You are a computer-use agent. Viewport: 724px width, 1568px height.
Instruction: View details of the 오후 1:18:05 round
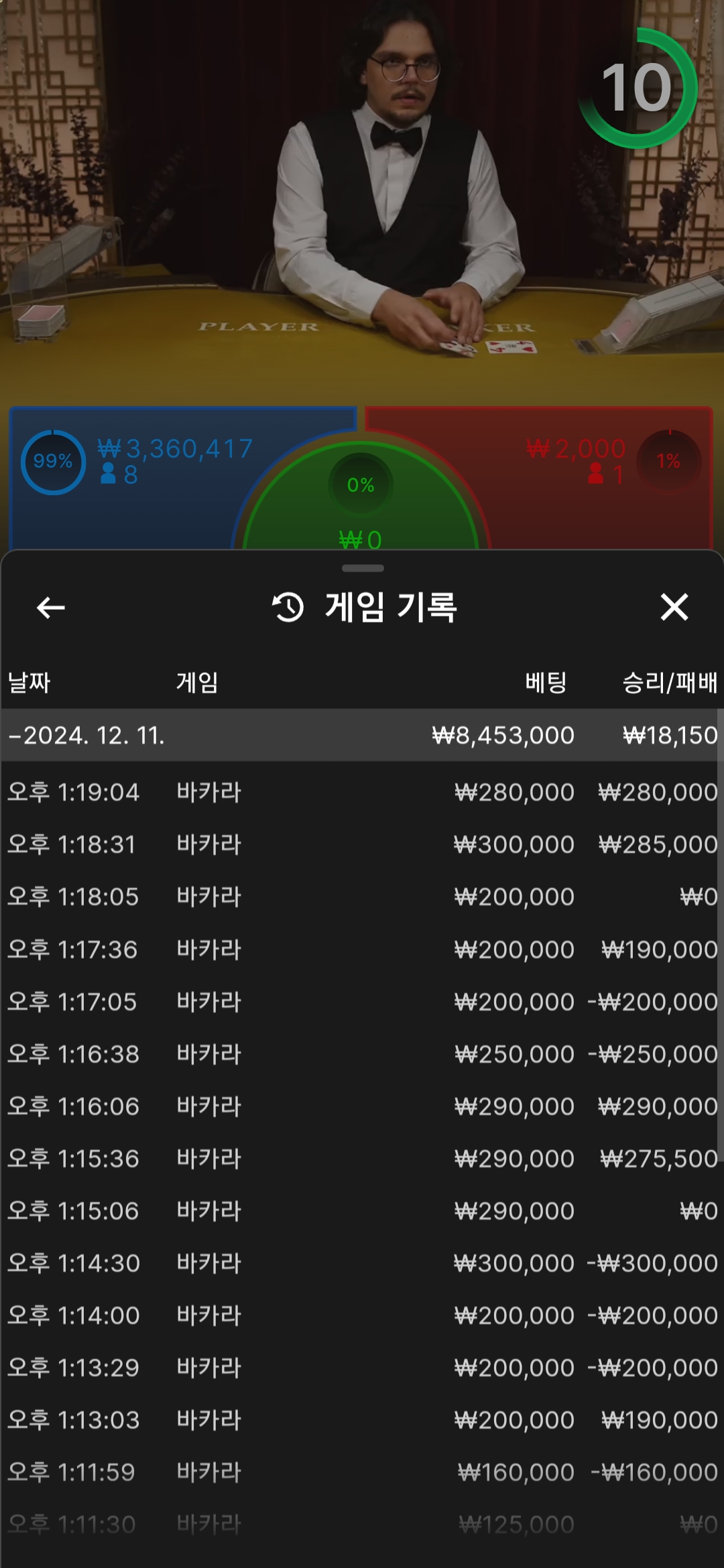point(362,897)
